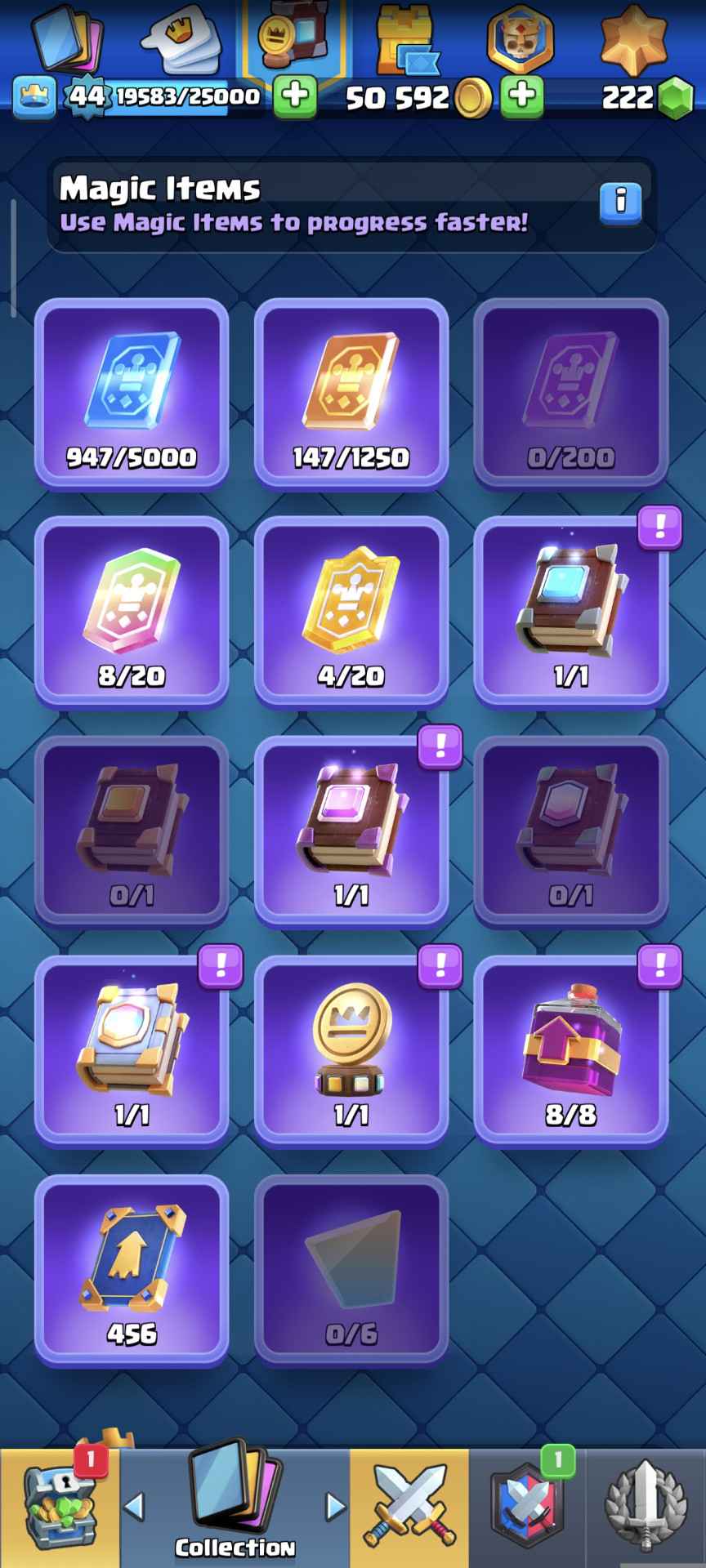Open the Legendary wild card tile 8/20
Screen dimensions: 706x1568
coord(132,611)
